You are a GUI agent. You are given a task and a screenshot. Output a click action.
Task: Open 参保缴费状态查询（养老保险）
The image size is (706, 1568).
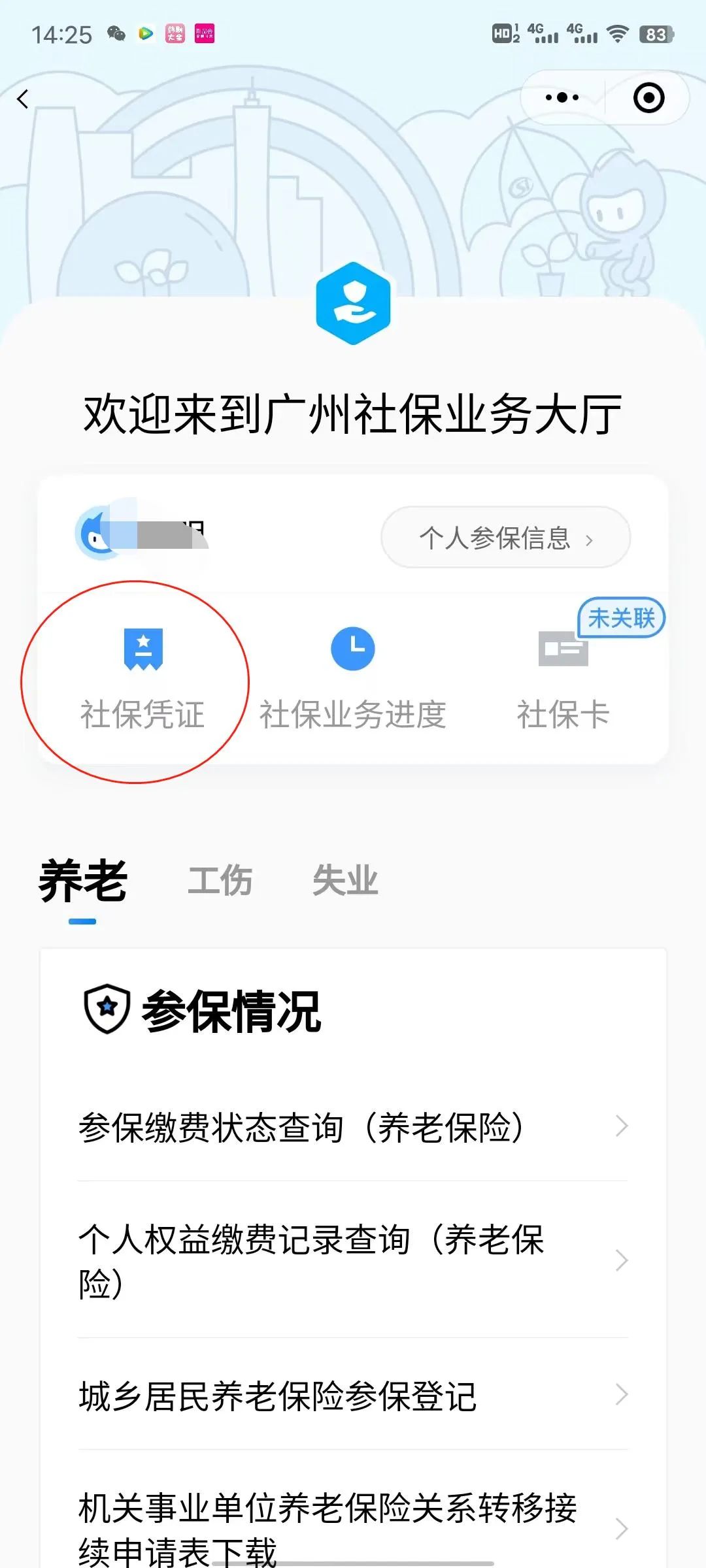tap(353, 1126)
